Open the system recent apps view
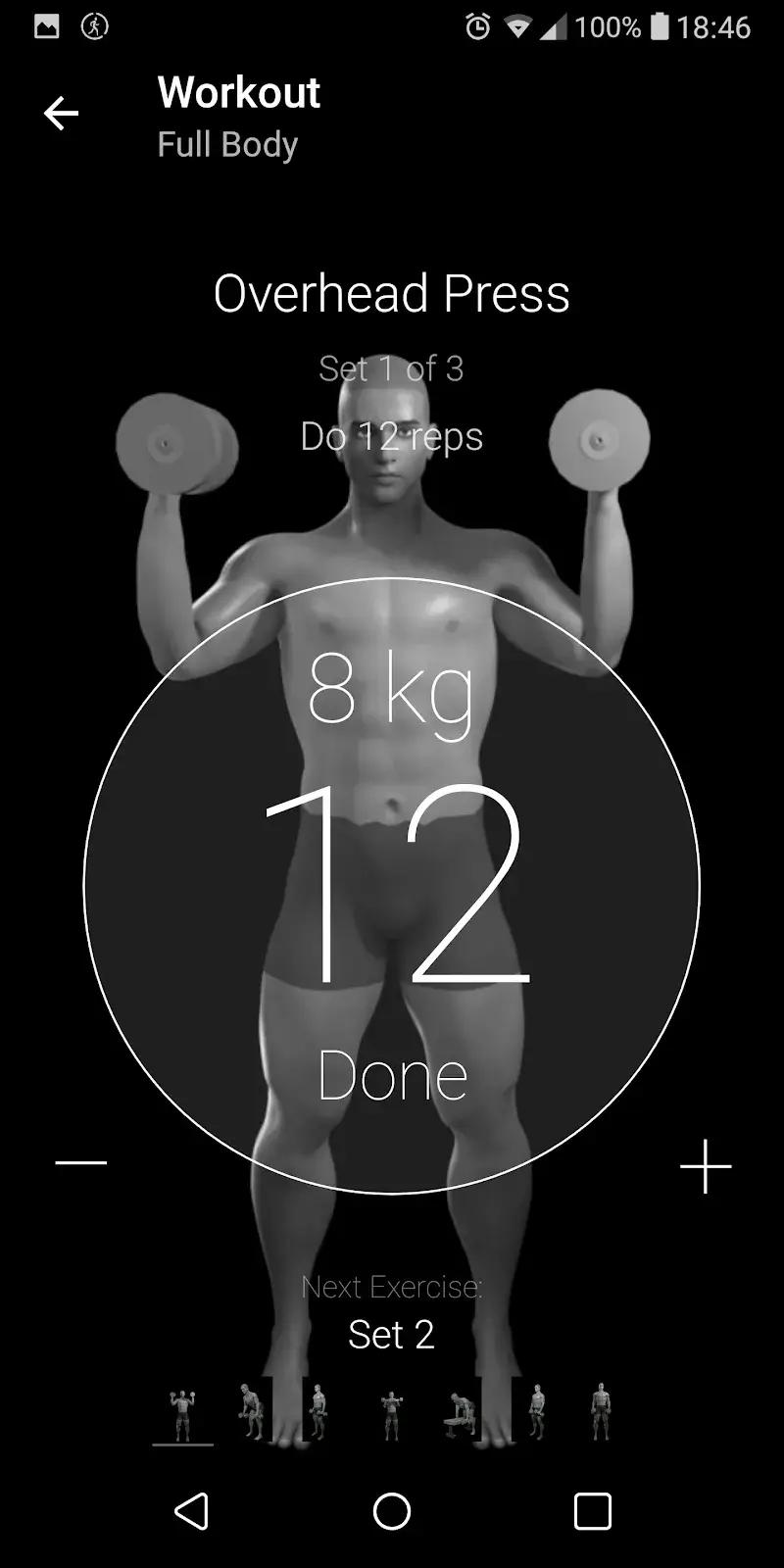This screenshot has height=1568, width=784. click(592, 1511)
